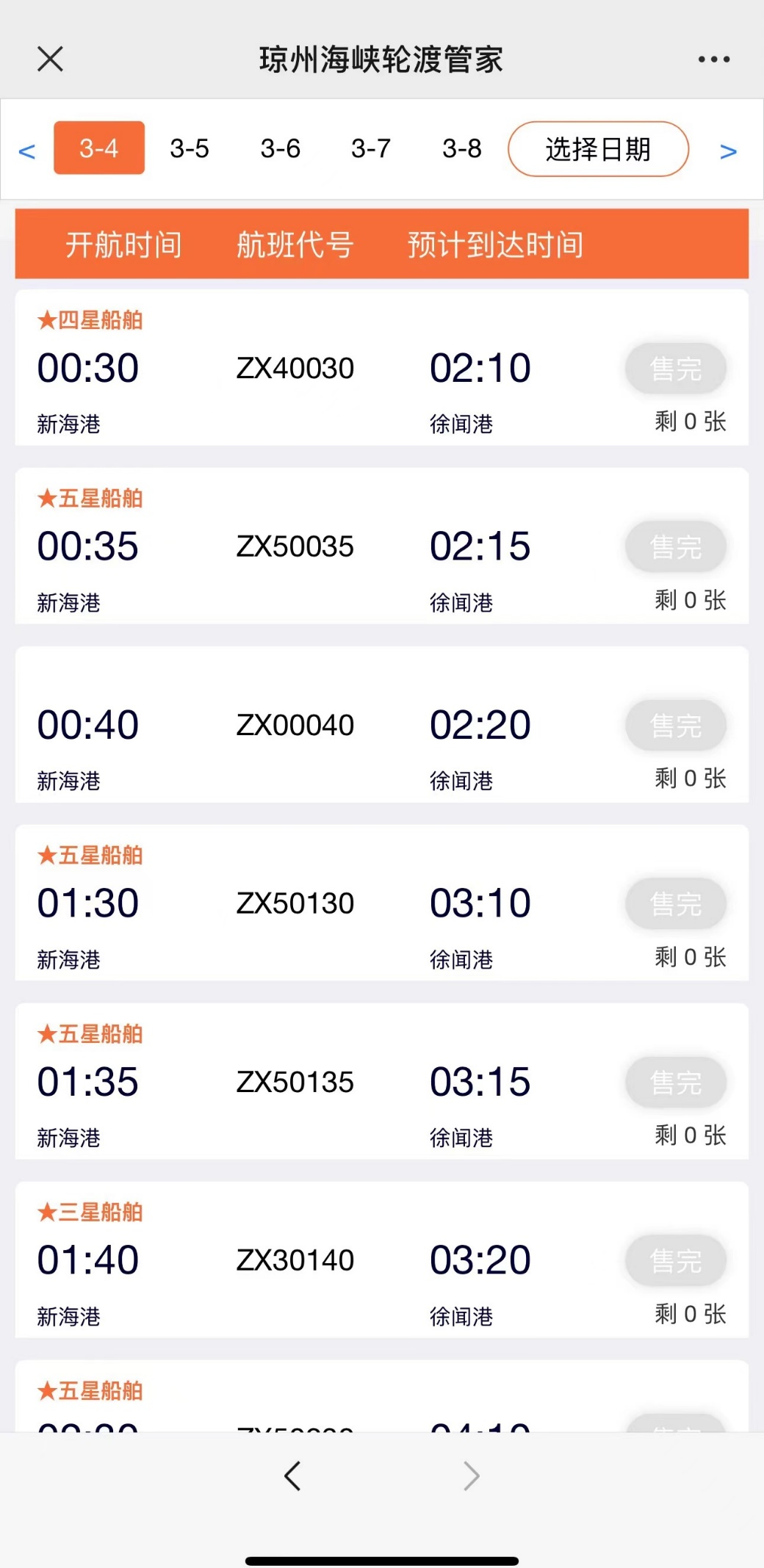Select the 3-4 date tab
The height and width of the screenshot is (1568, 764).
pyautogui.click(x=99, y=148)
